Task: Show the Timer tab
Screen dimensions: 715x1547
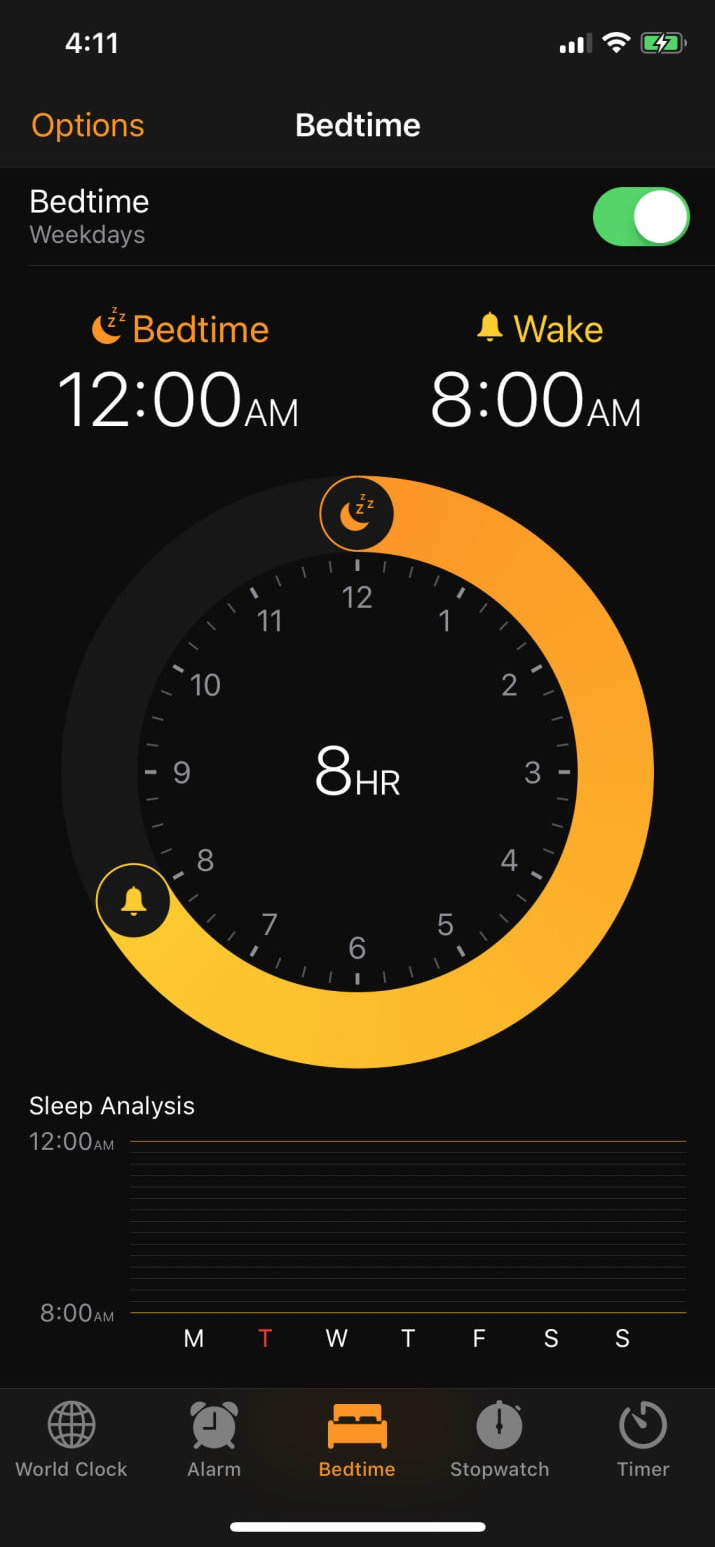Action: (643, 1439)
